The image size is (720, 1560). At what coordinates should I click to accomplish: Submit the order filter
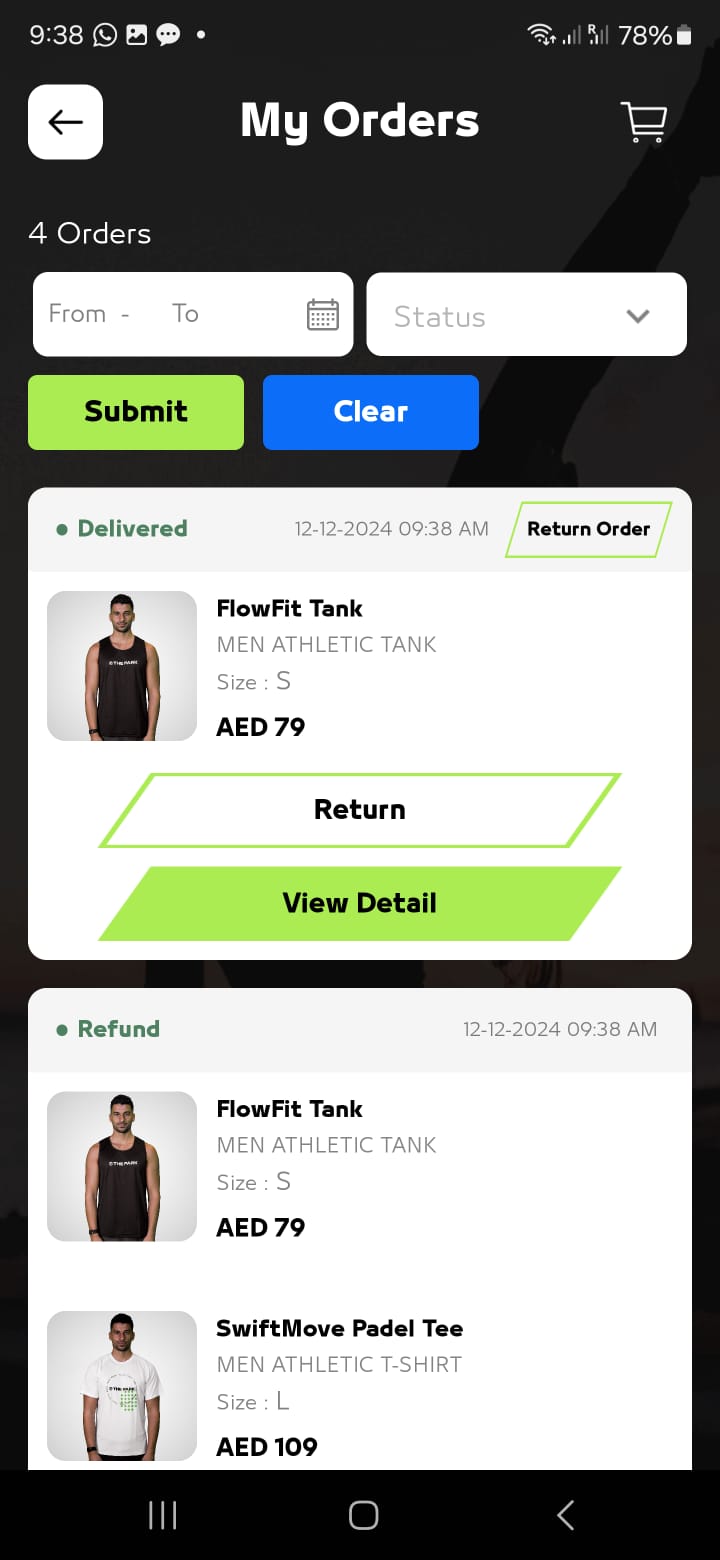click(x=136, y=412)
